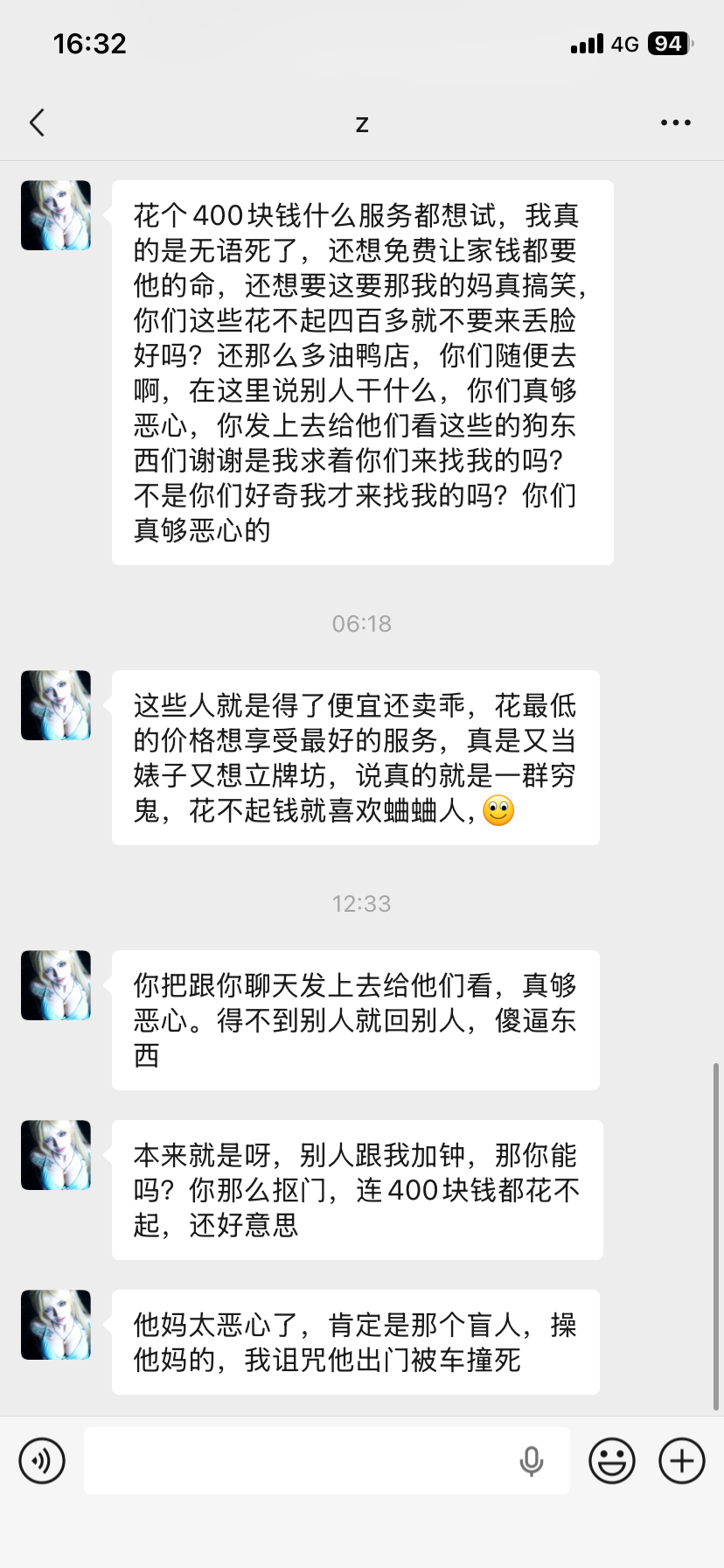The width and height of the screenshot is (724, 1568).
Task: Open sender's avatar beside the 06:18 message
Action: pos(56,705)
